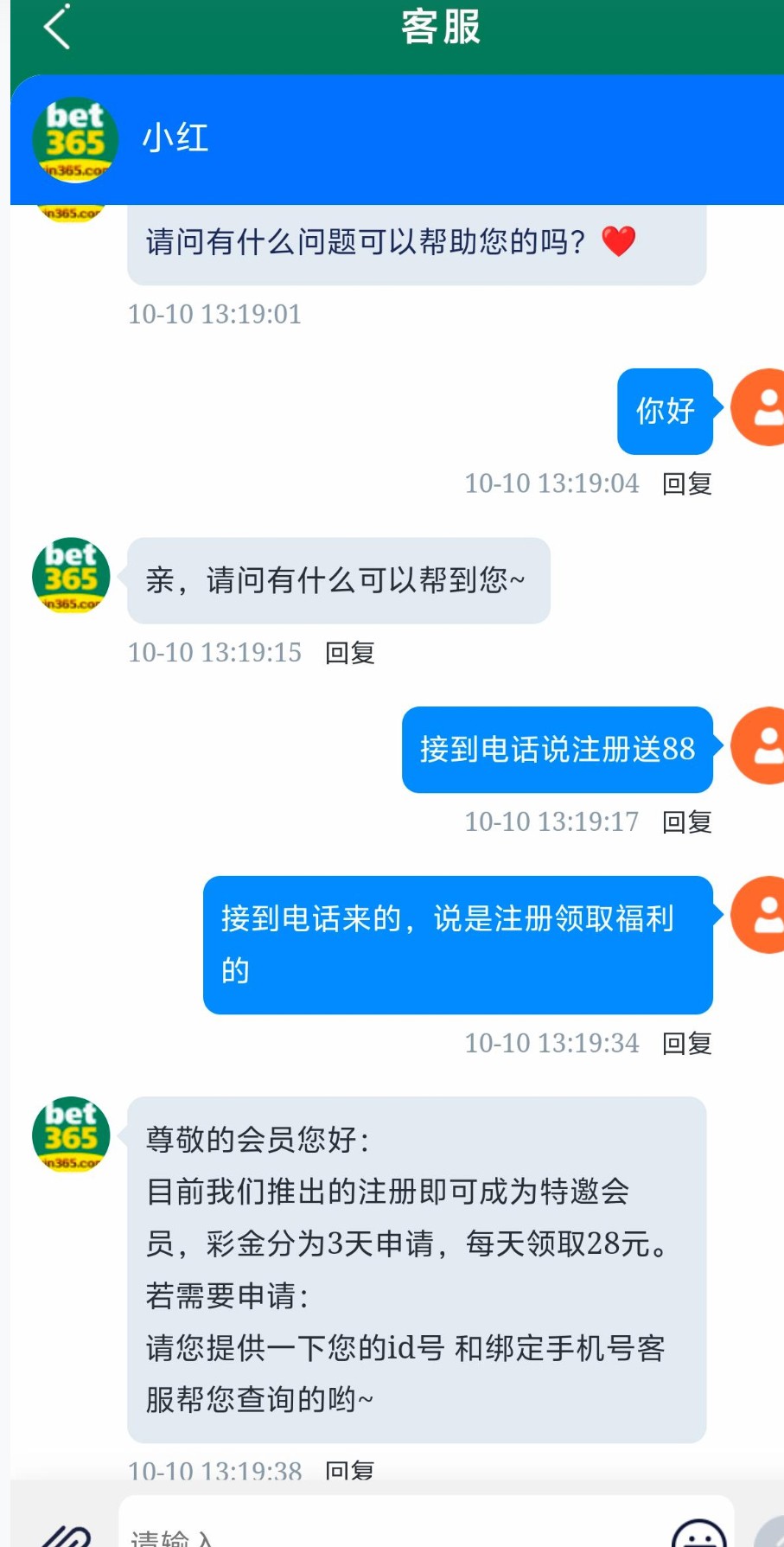Open the attachment paperclip icon
This screenshot has width=784, height=1547.
(x=67, y=1535)
